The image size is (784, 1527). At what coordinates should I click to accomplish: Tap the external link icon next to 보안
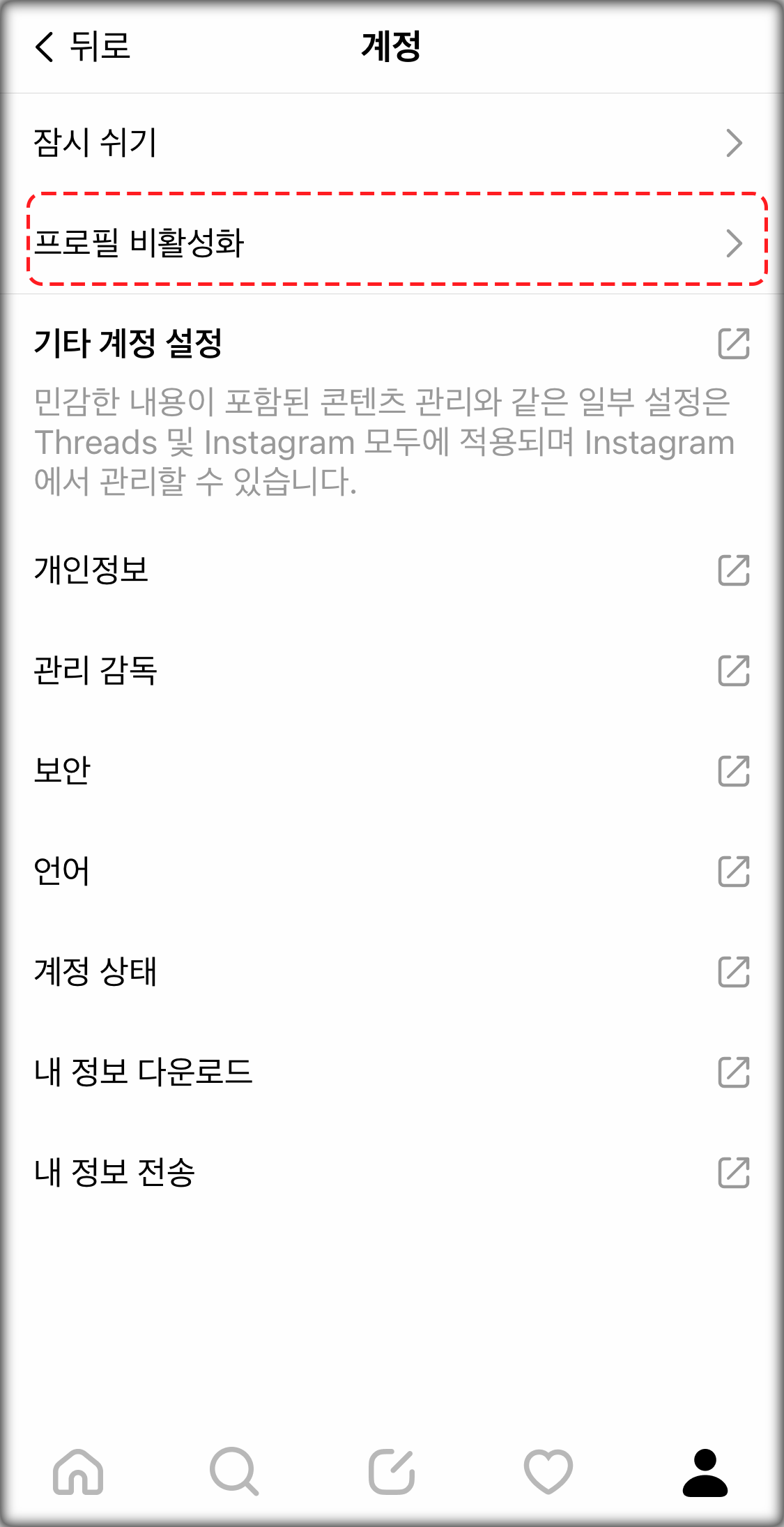coord(734,771)
